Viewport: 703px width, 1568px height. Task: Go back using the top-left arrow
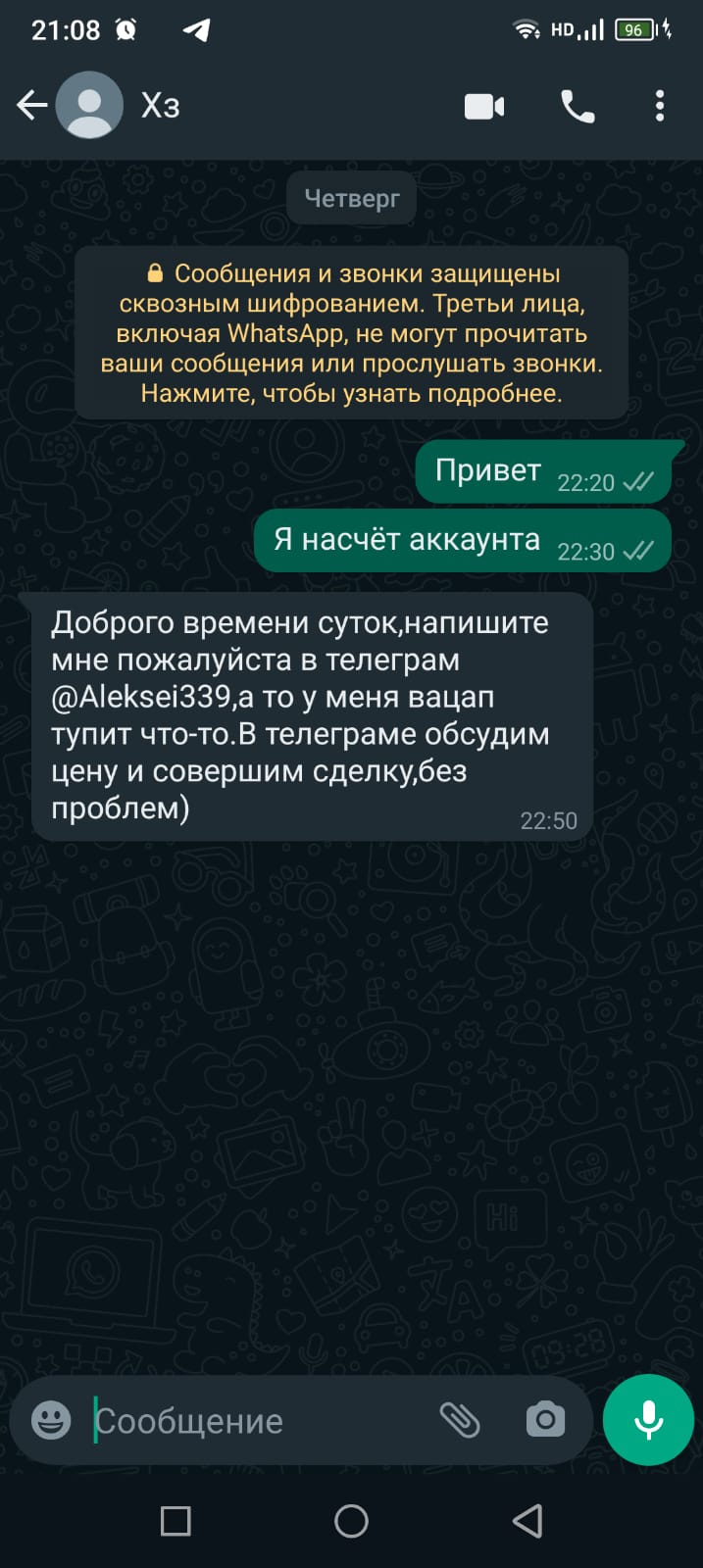click(31, 105)
